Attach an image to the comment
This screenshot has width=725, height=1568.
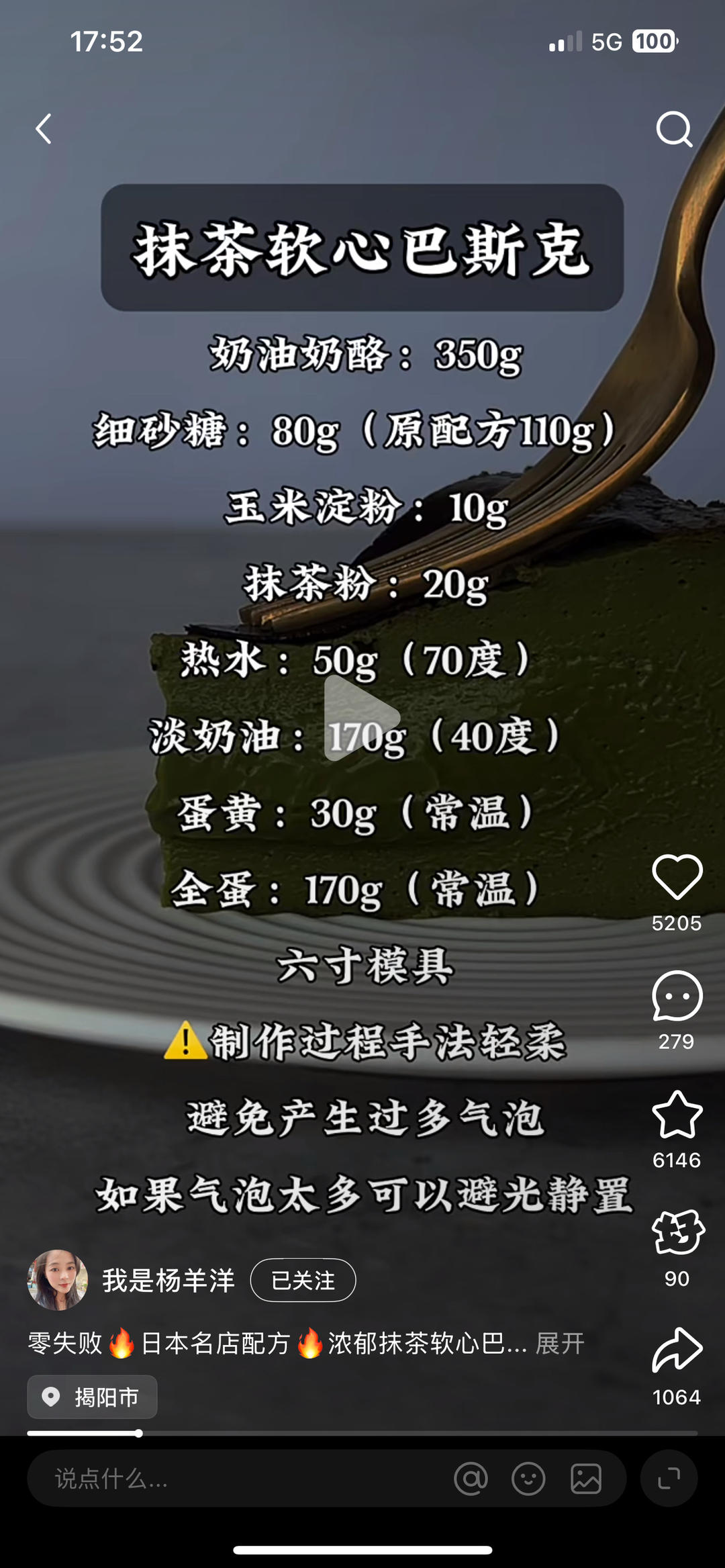(x=586, y=1478)
